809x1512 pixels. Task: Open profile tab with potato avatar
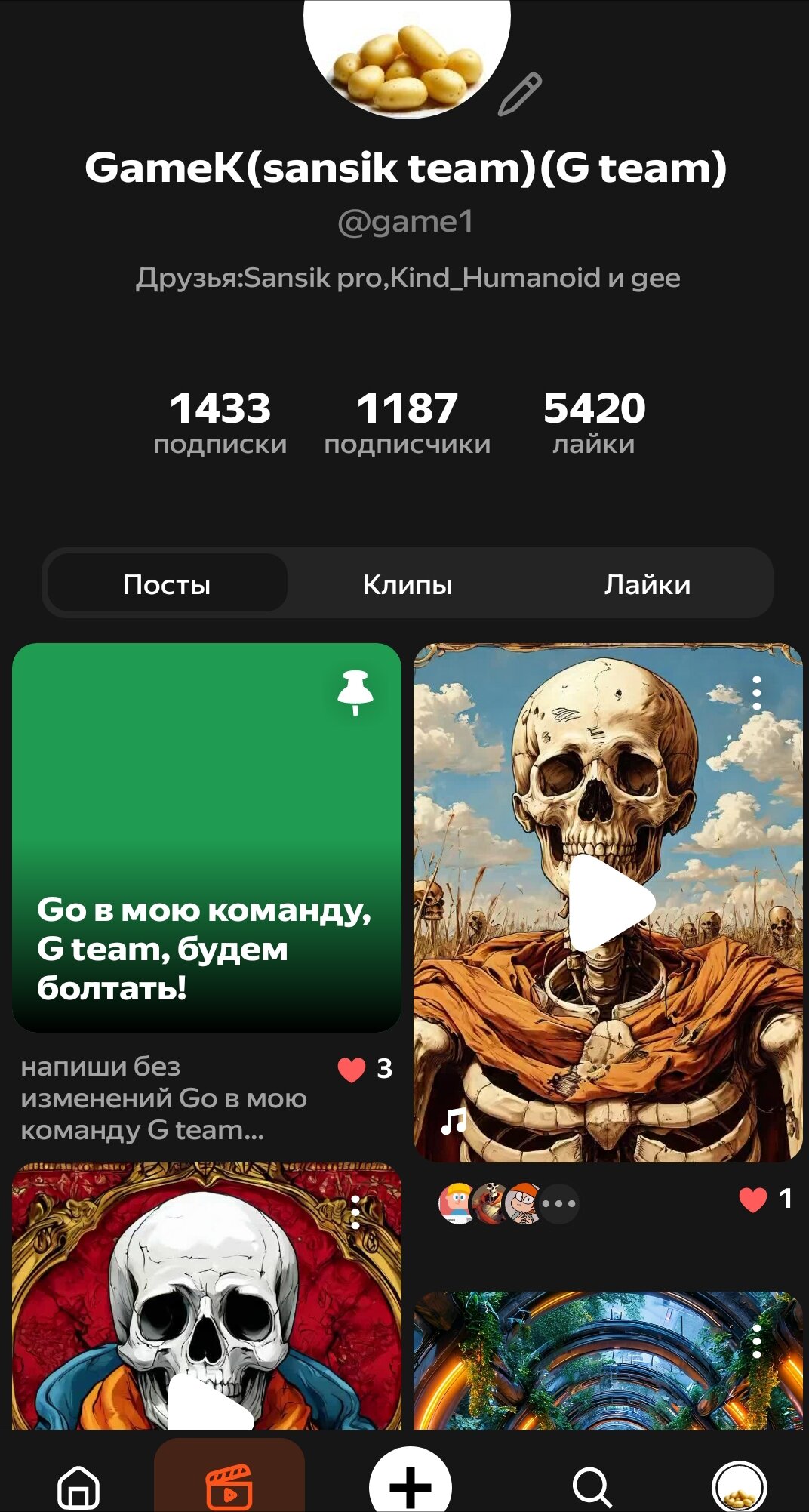(x=740, y=1487)
